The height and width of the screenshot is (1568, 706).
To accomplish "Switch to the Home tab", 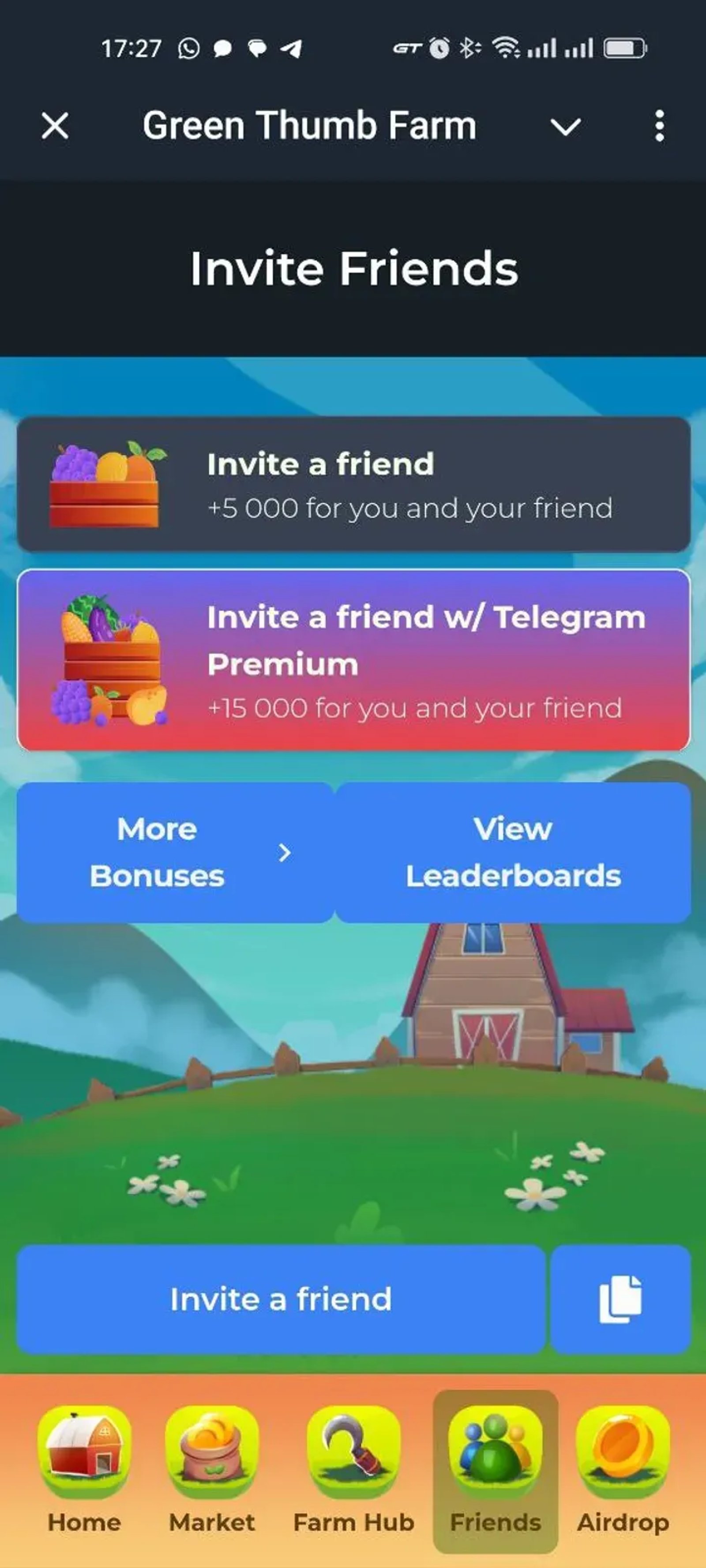I will tap(84, 1469).
